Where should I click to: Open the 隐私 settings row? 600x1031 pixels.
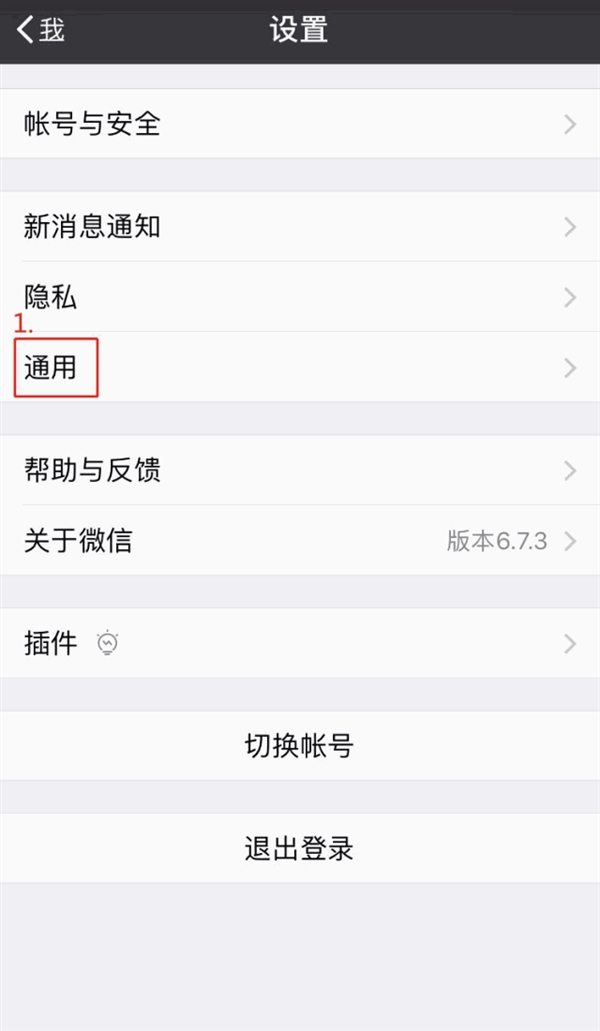[300, 297]
